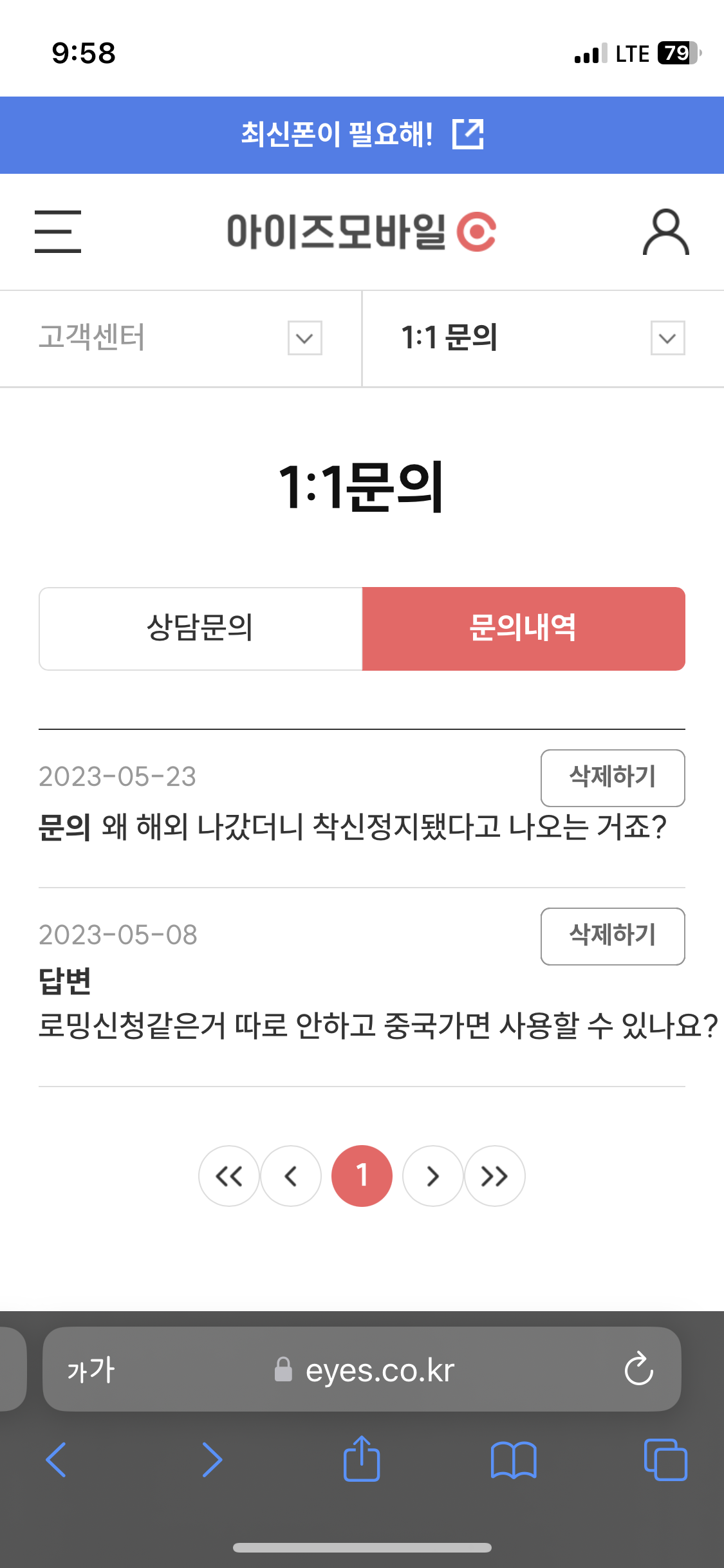This screenshot has height=1568, width=724.
Task: Switch to the 상담문의 tab
Action: click(x=201, y=628)
